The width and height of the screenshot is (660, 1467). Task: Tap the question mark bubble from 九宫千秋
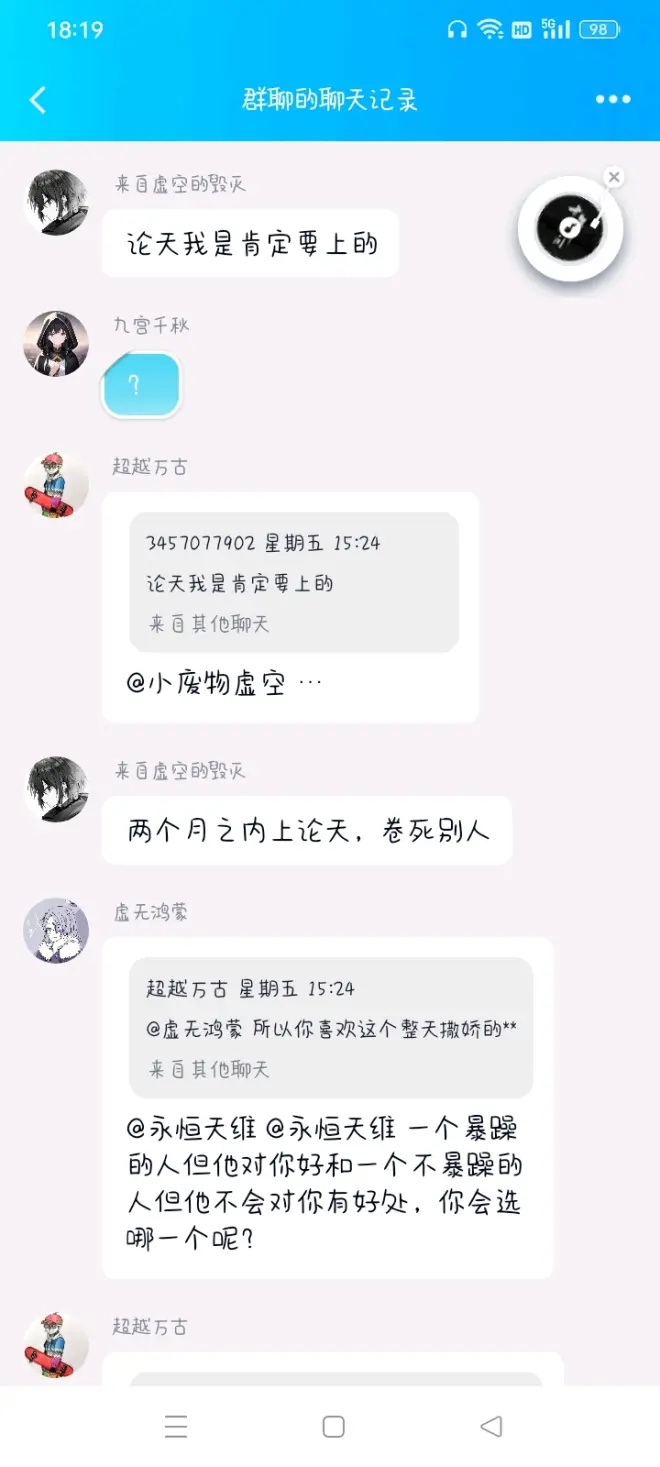141,385
